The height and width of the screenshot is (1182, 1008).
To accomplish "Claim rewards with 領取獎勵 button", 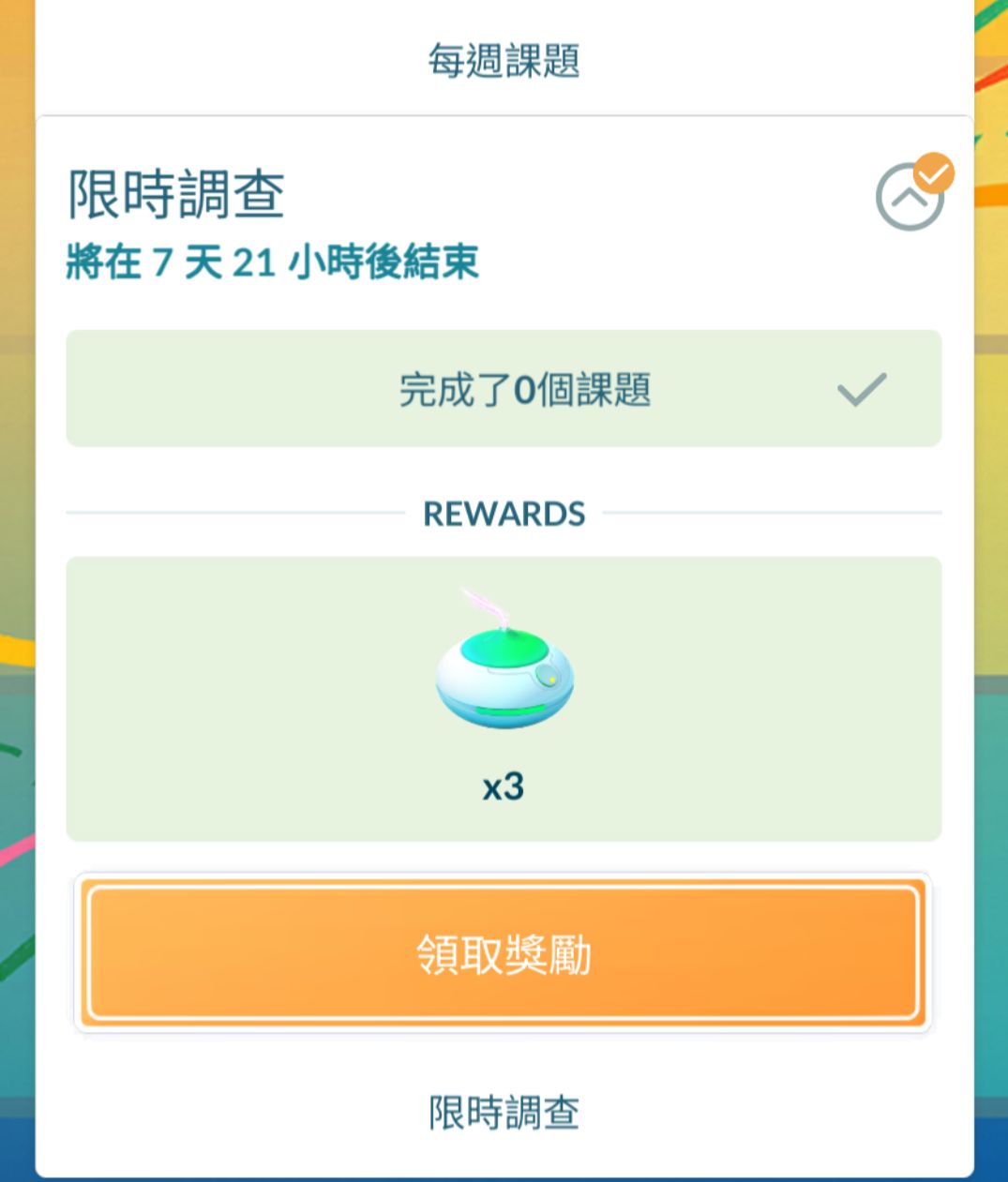I will pyautogui.click(x=504, y=954).
